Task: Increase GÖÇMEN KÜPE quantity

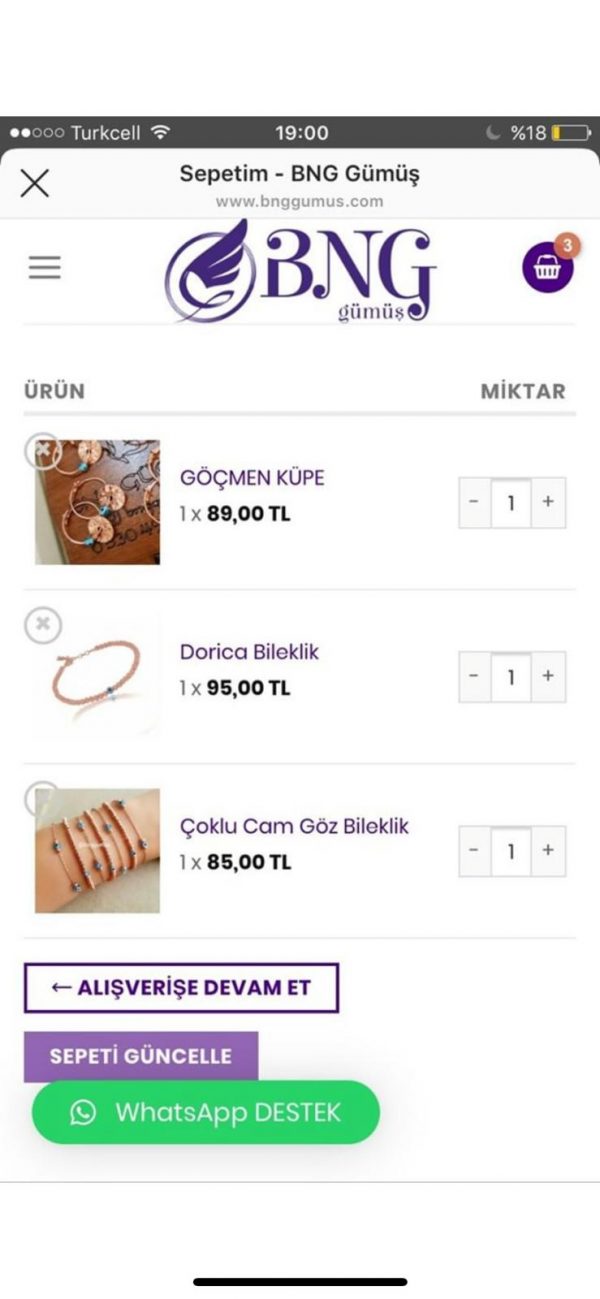Action: [x=548, y=502]
